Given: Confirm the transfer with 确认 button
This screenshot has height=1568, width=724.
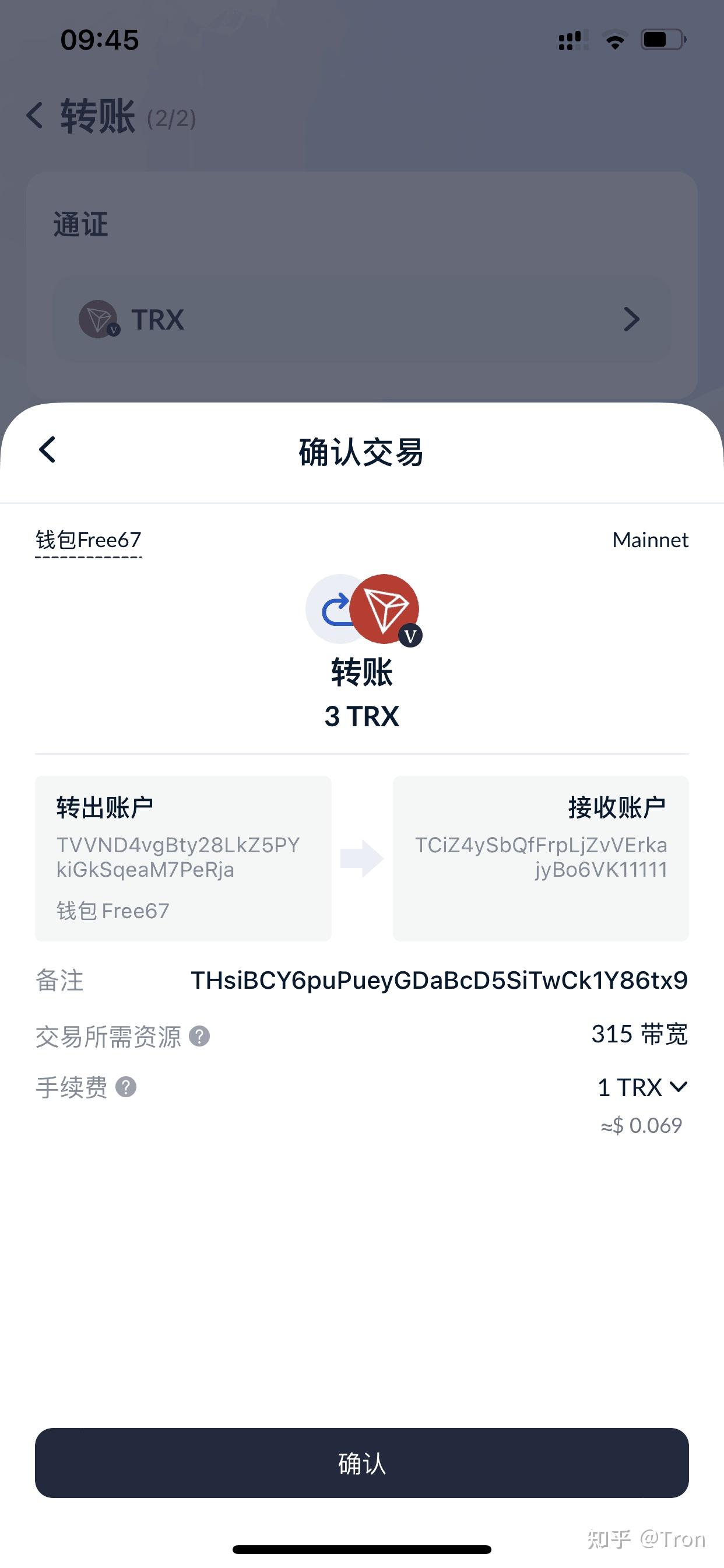Looking at the screenshot, I should pos(361,1462).
